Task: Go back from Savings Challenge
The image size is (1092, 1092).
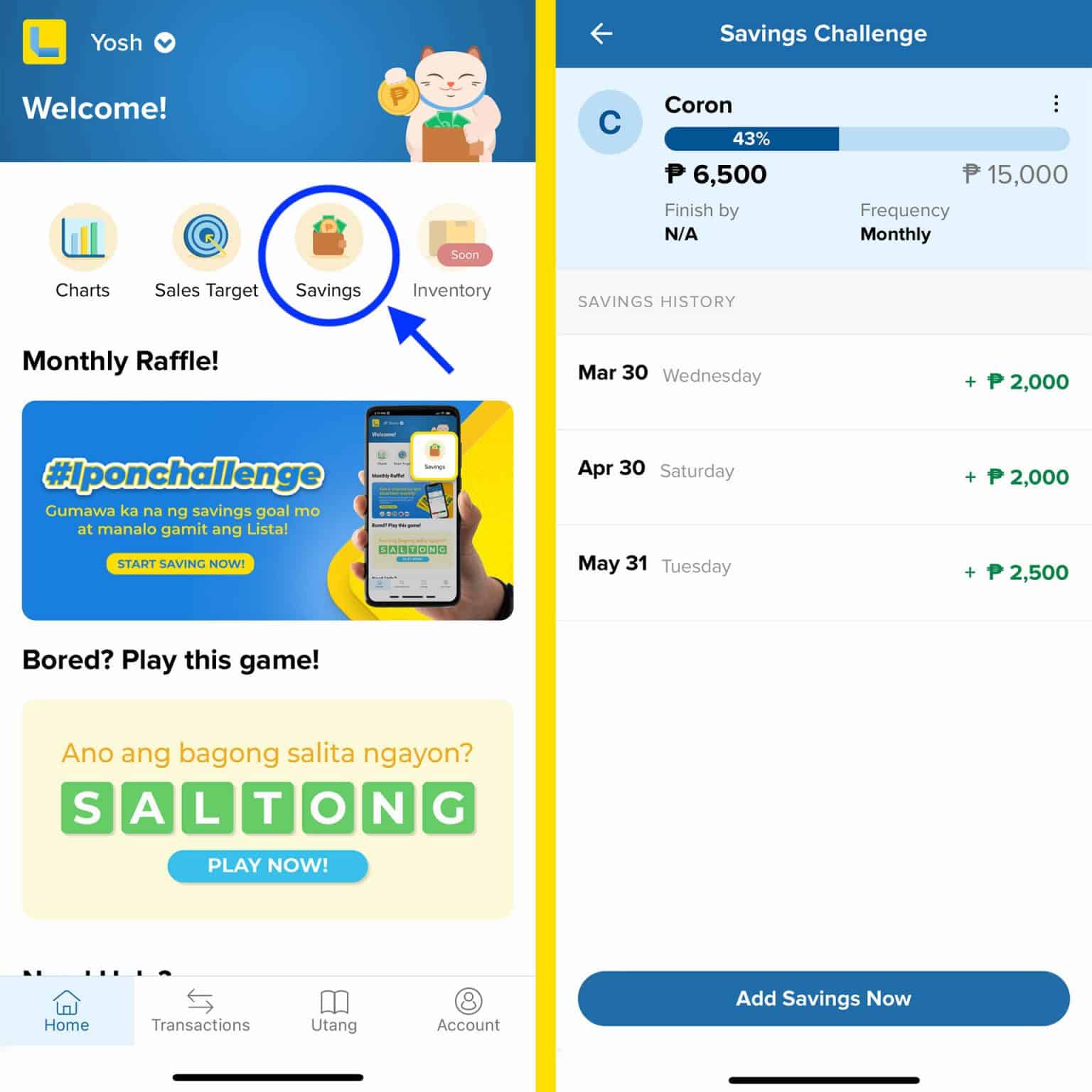Action: coord(601,33)
